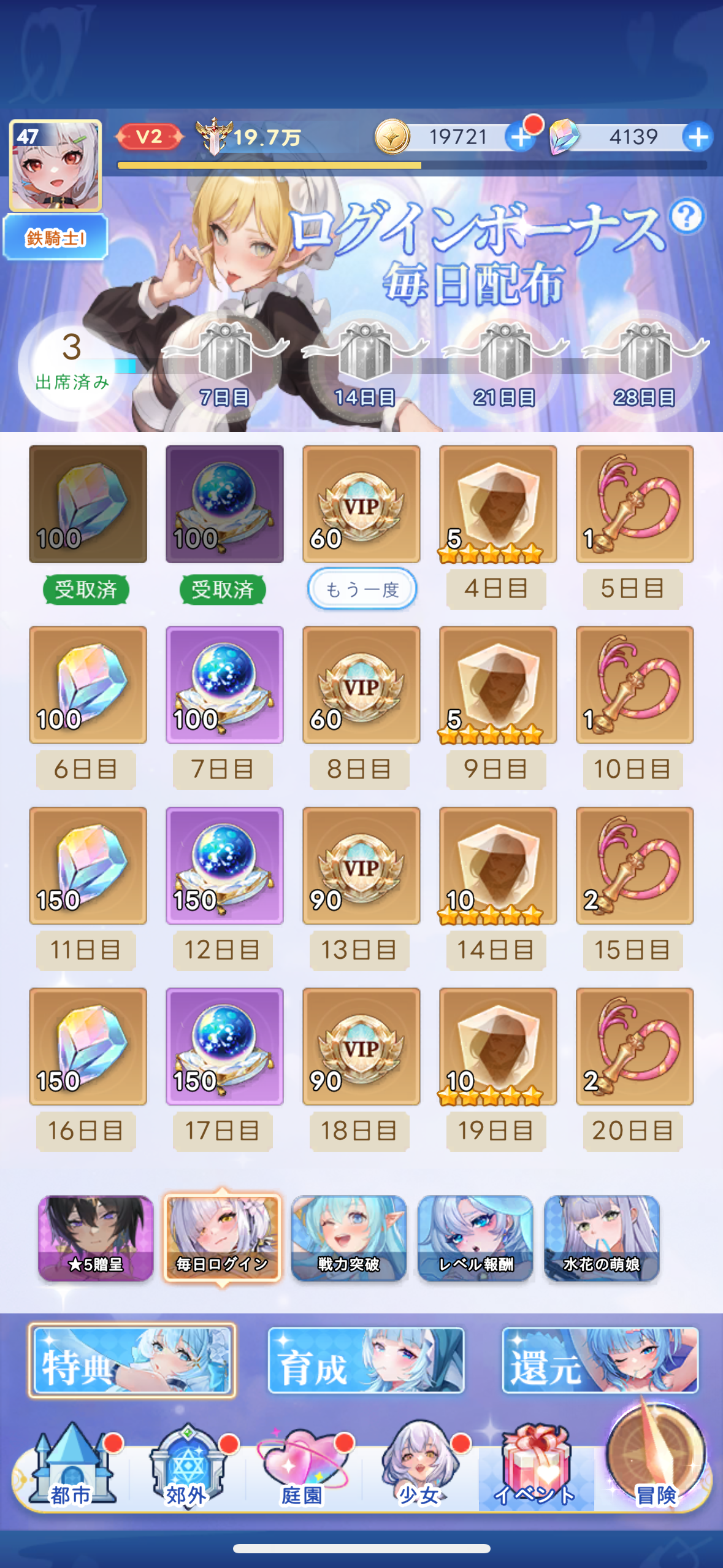This screenshot has height=1568, width=723.
Task: Switch to the ★5贈呈 event
Action: pyautogui.click(x=96, y=1238)
